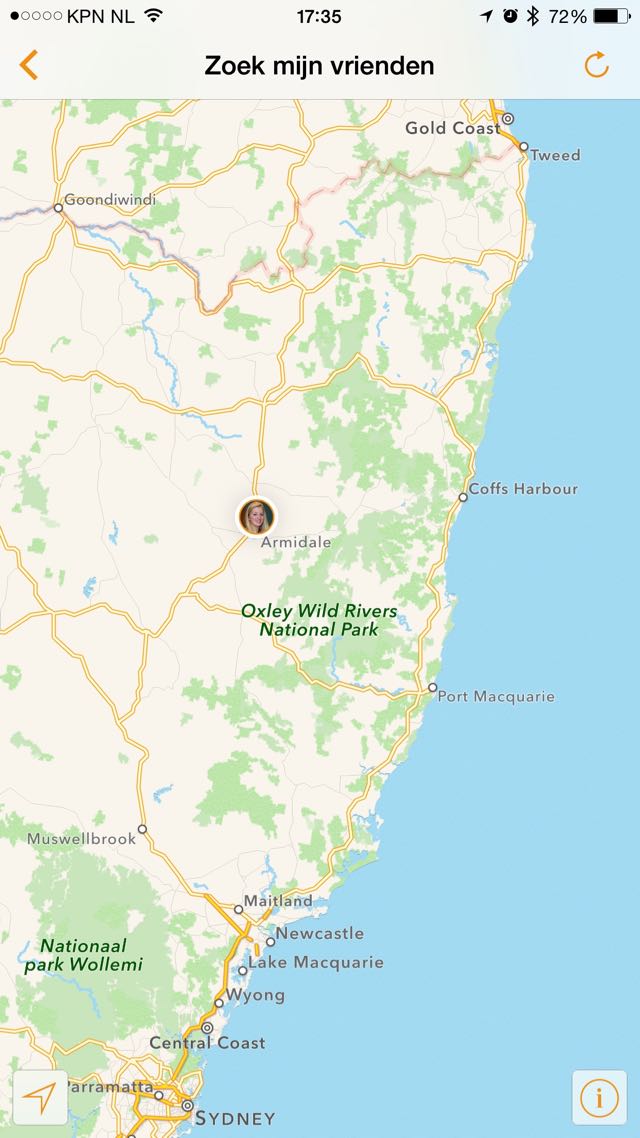Go back using the orange arrow
The width and height of the screenshot is (640, 1138).
28,65
